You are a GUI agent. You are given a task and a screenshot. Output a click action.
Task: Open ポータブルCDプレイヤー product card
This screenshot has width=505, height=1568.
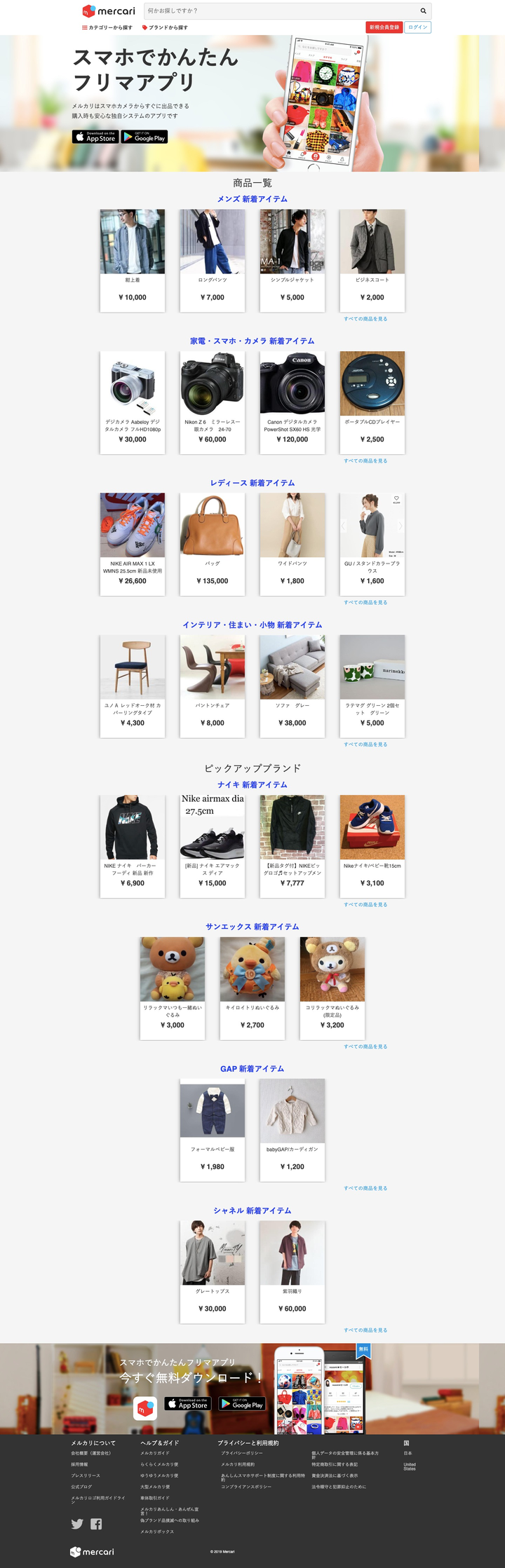point(372,402)
